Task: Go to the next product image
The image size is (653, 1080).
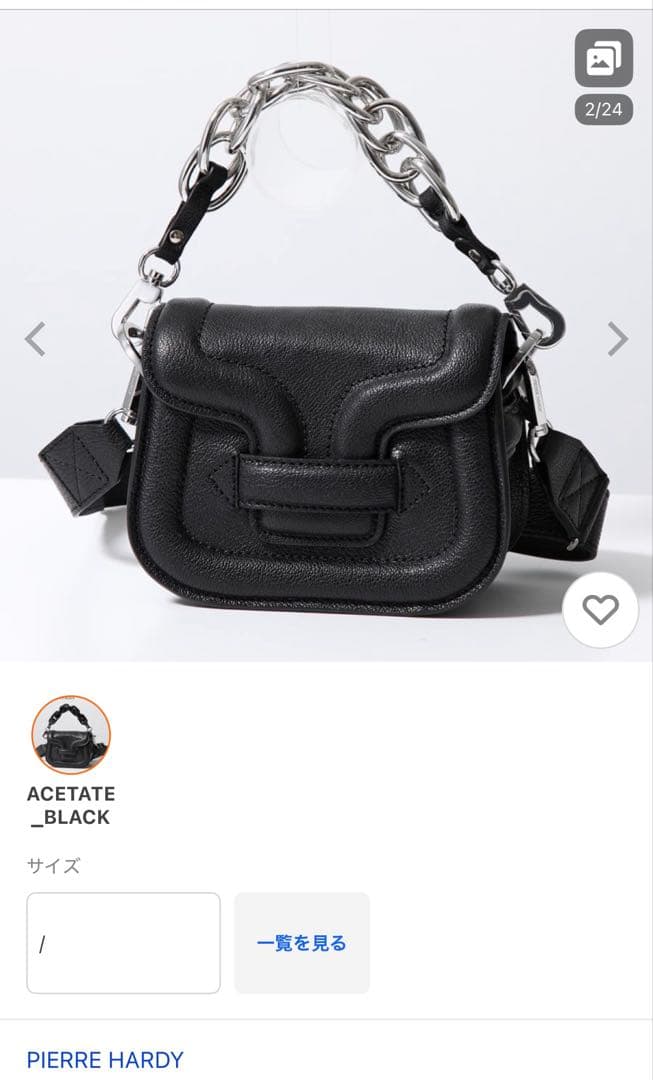Action: [618, 339]
